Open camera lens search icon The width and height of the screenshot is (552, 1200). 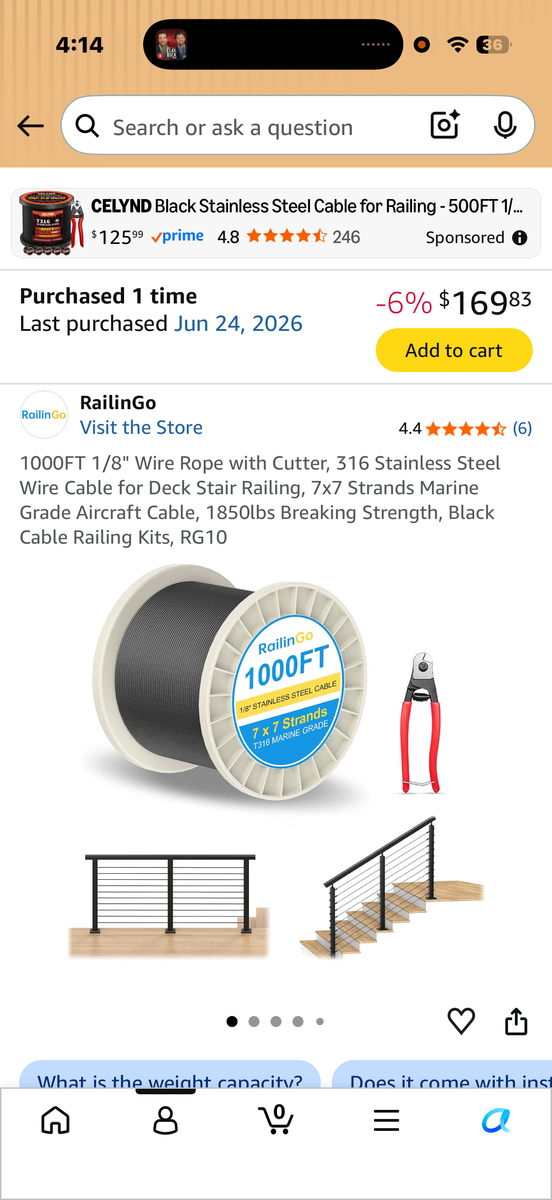pos(445,126)
